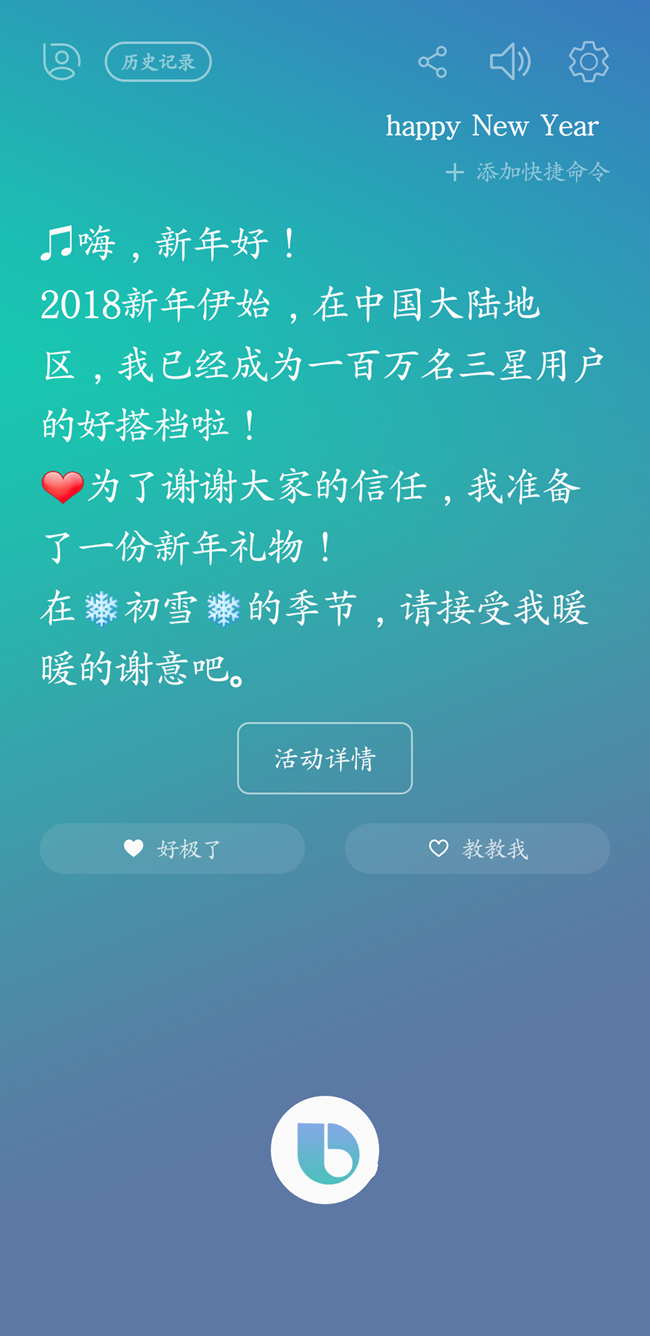650x1336 pixels.
Task: Activate the Bixby voice button
Action: [325, 1150]
